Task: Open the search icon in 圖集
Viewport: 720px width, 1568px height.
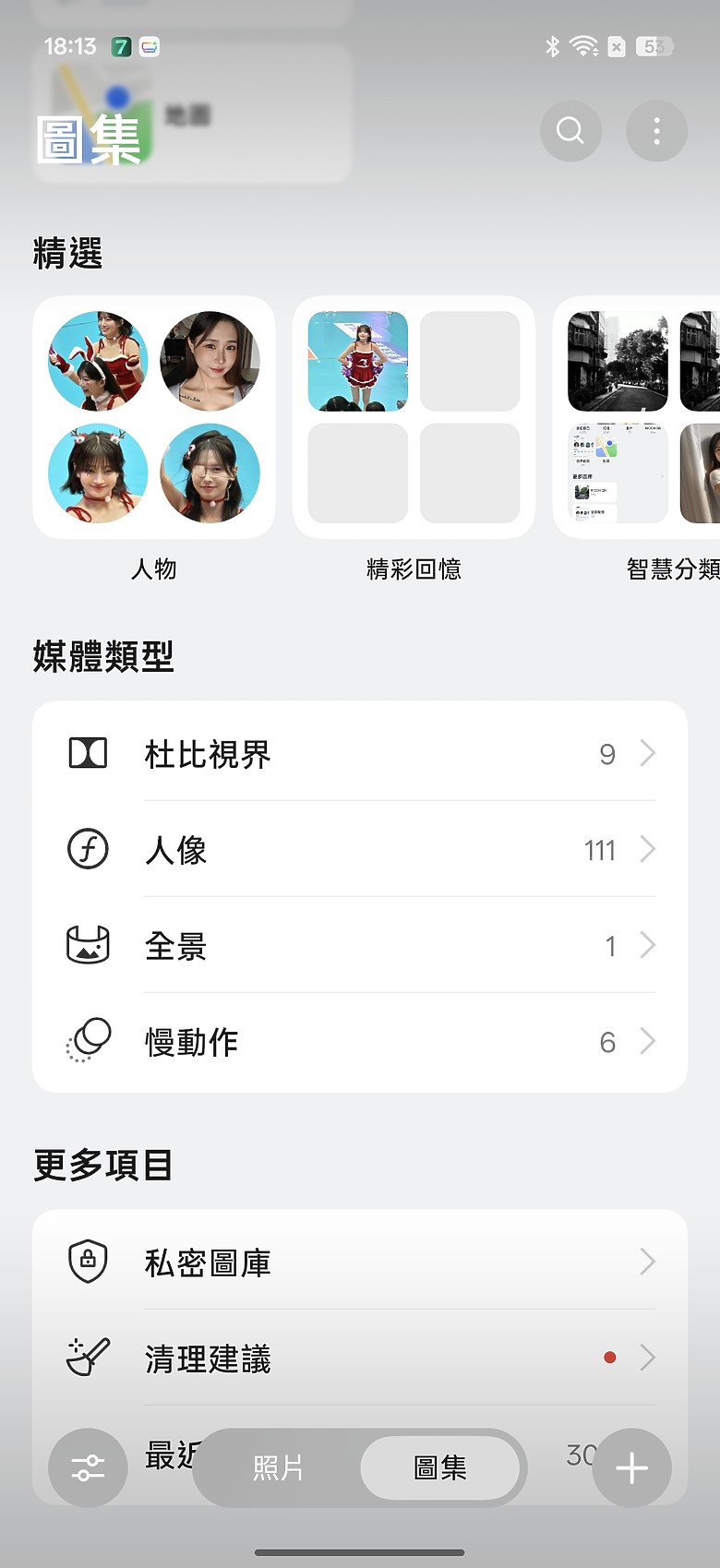Action: (x=570, y=131)
